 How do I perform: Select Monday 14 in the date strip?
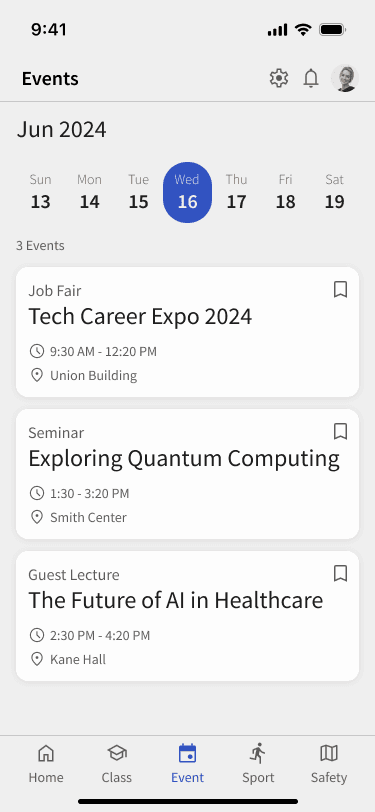pos(90,192)
